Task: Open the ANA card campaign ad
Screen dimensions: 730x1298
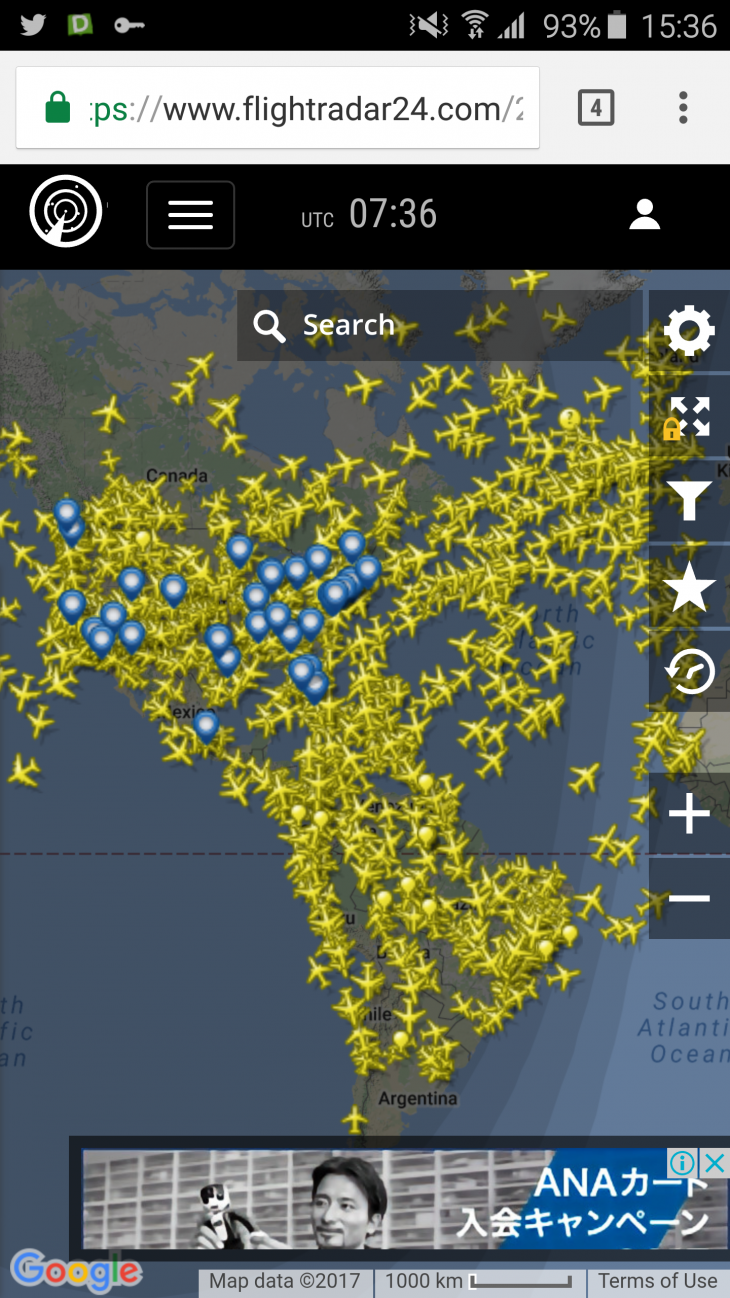Action: (400, 1200)
